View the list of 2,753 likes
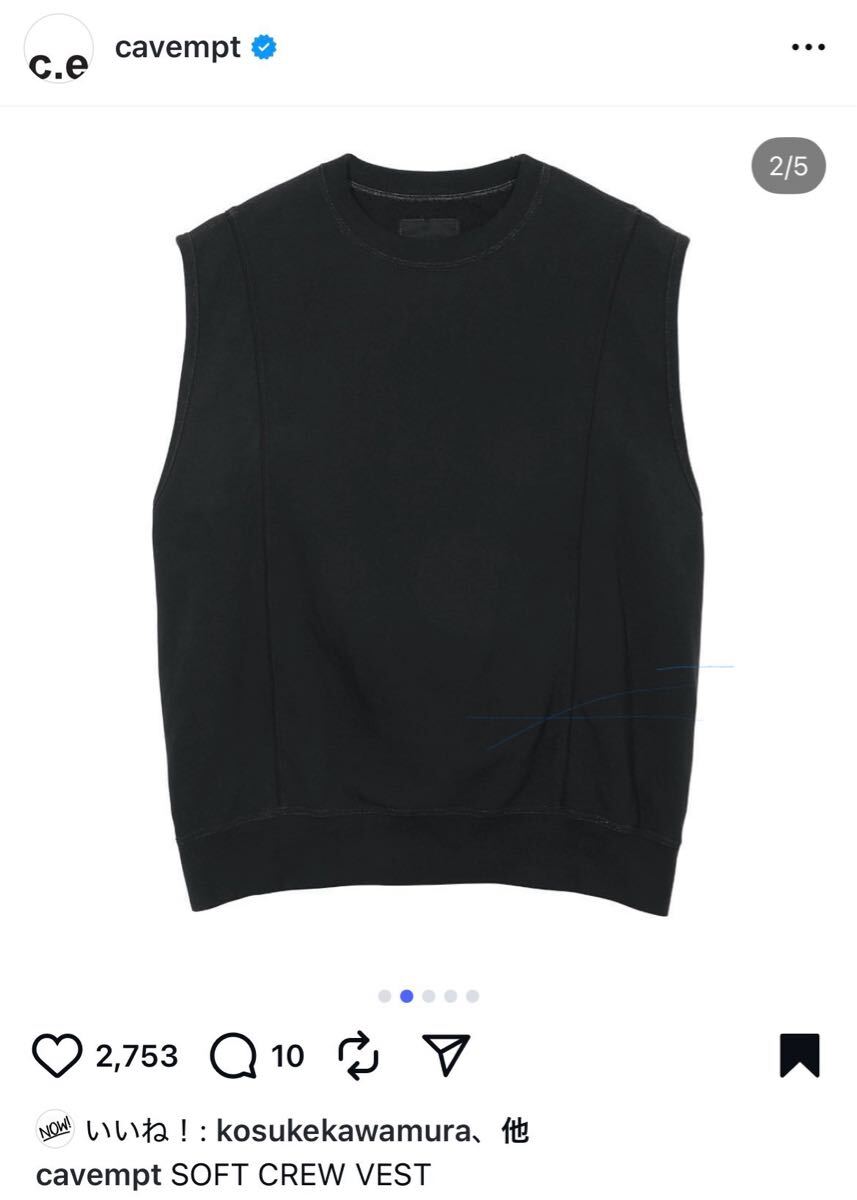This screenshot has height=1200, width=857. pyautogui.click(x=137, y=1056)
